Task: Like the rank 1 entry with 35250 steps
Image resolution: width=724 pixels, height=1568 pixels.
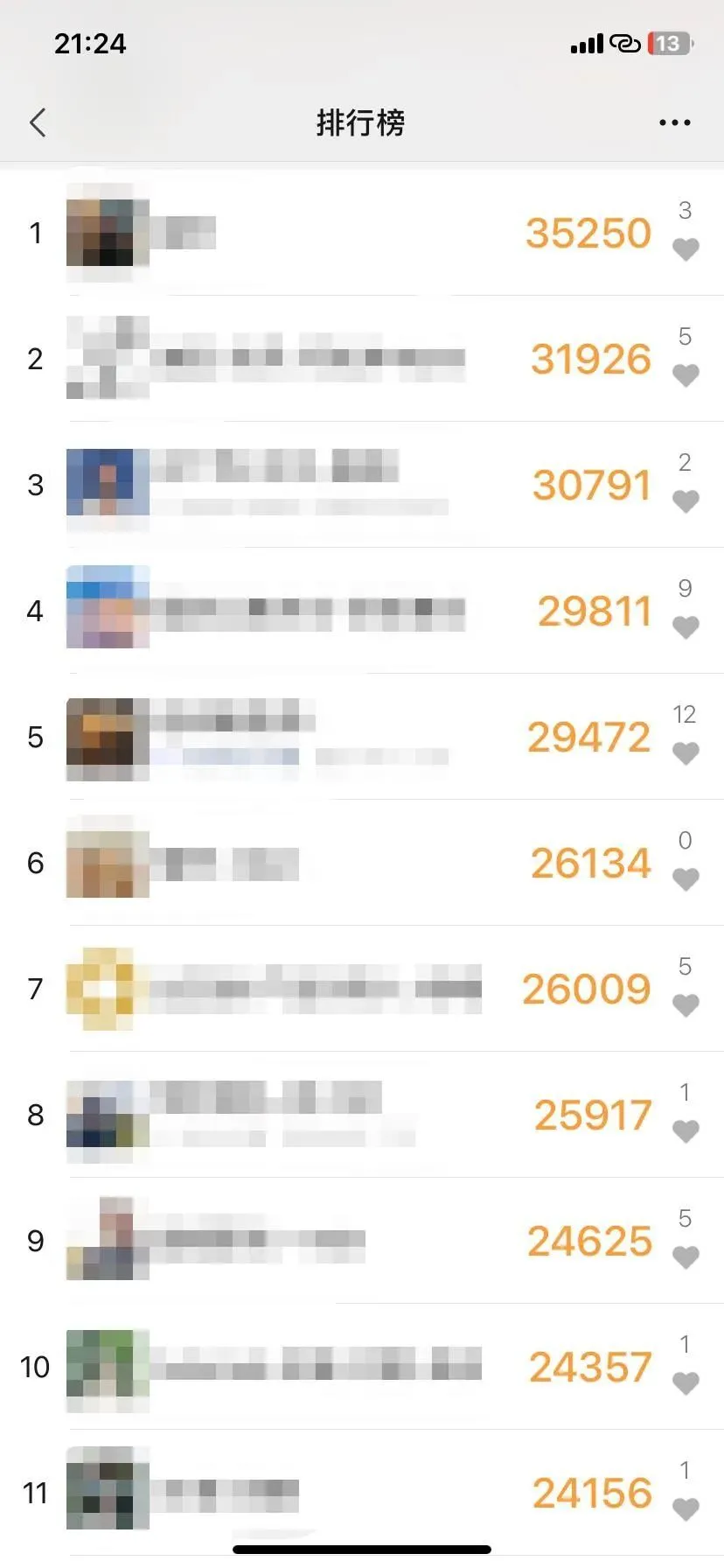Action: 686,249
